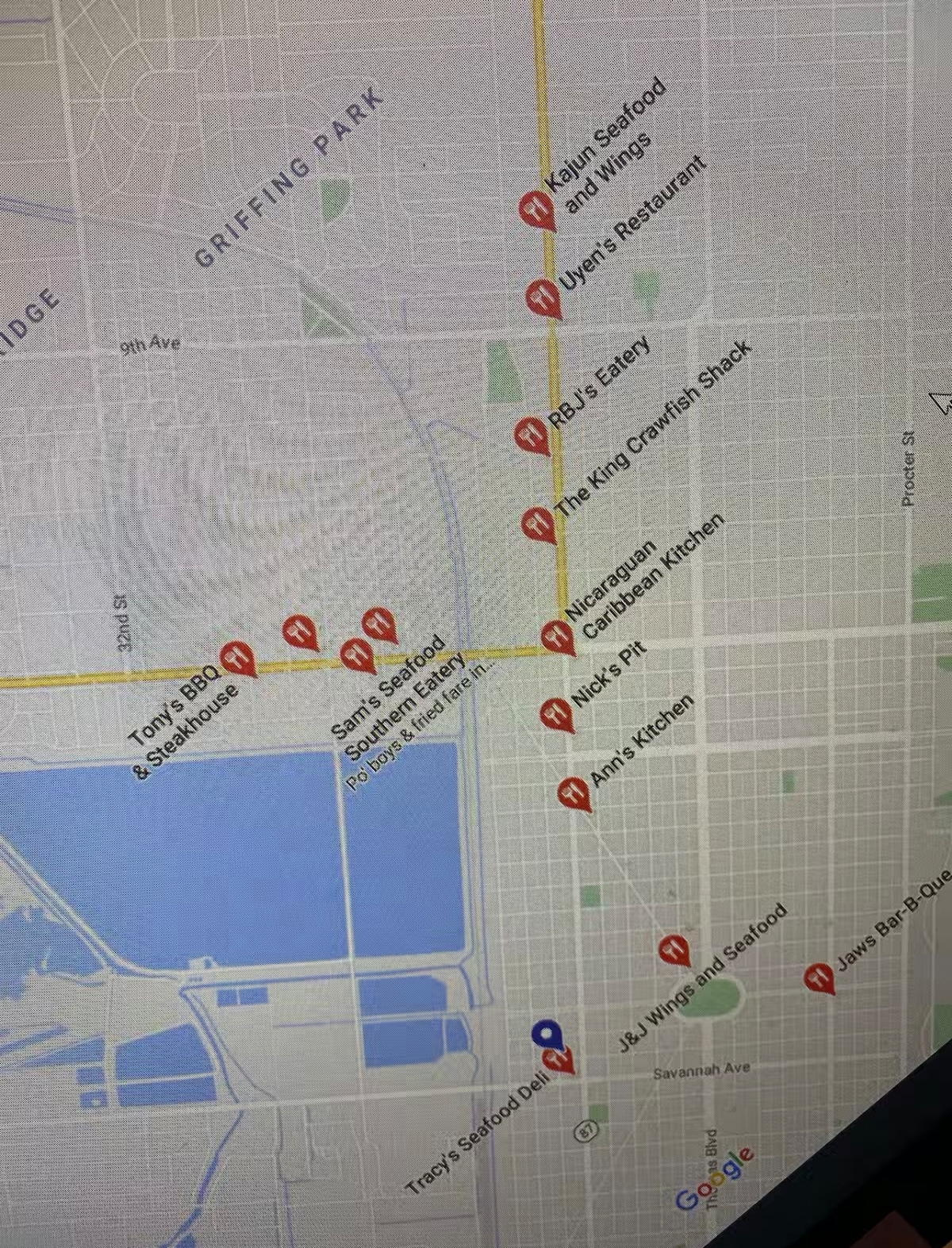Select Sam's Seafood Southern Eatery pin
This screenshot has height=1248, width=952.
coord(357,654)
